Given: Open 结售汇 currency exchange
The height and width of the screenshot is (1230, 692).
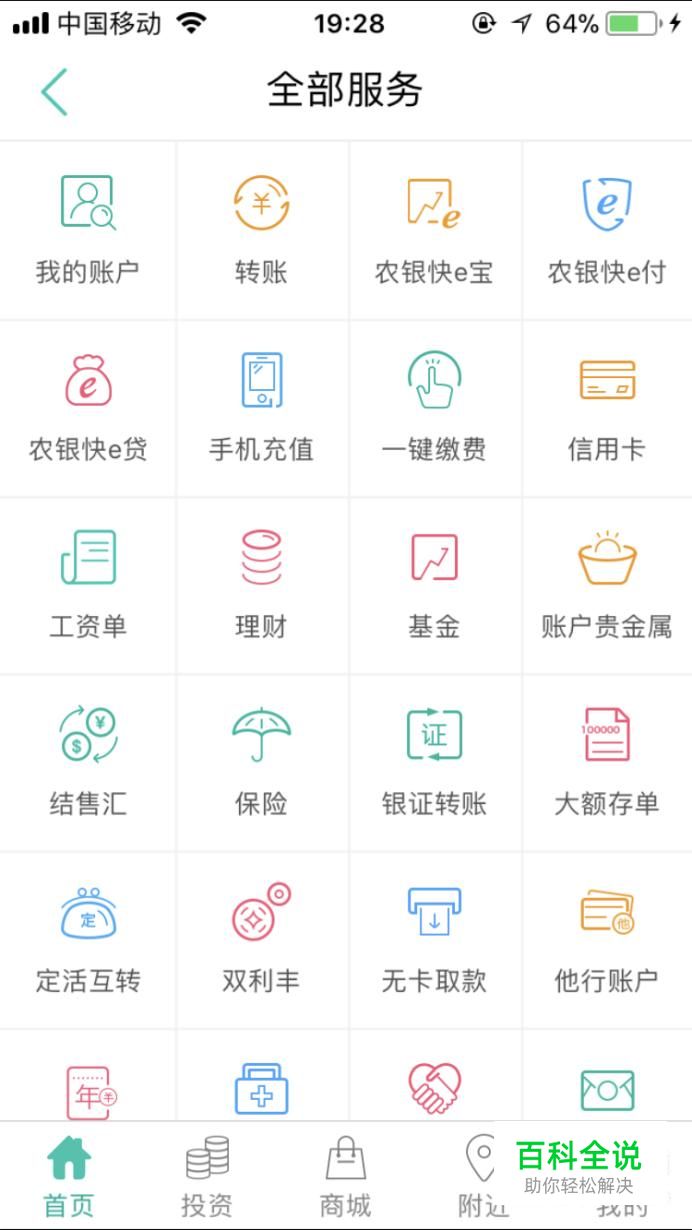Looking at the screenshot, I should (88, 763).
